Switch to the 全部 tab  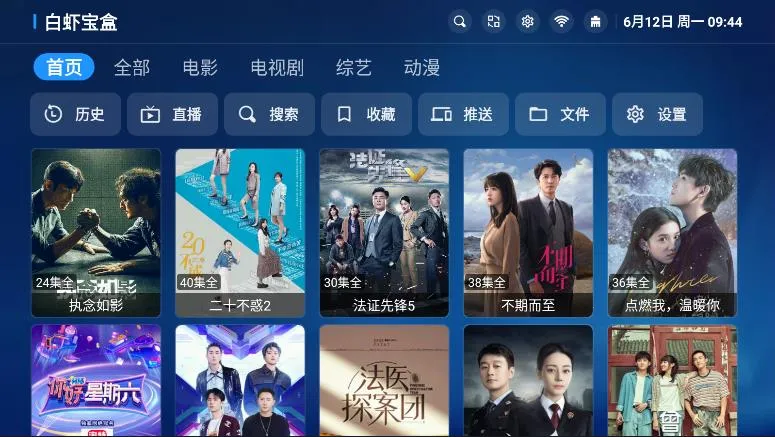click(132, 68)
